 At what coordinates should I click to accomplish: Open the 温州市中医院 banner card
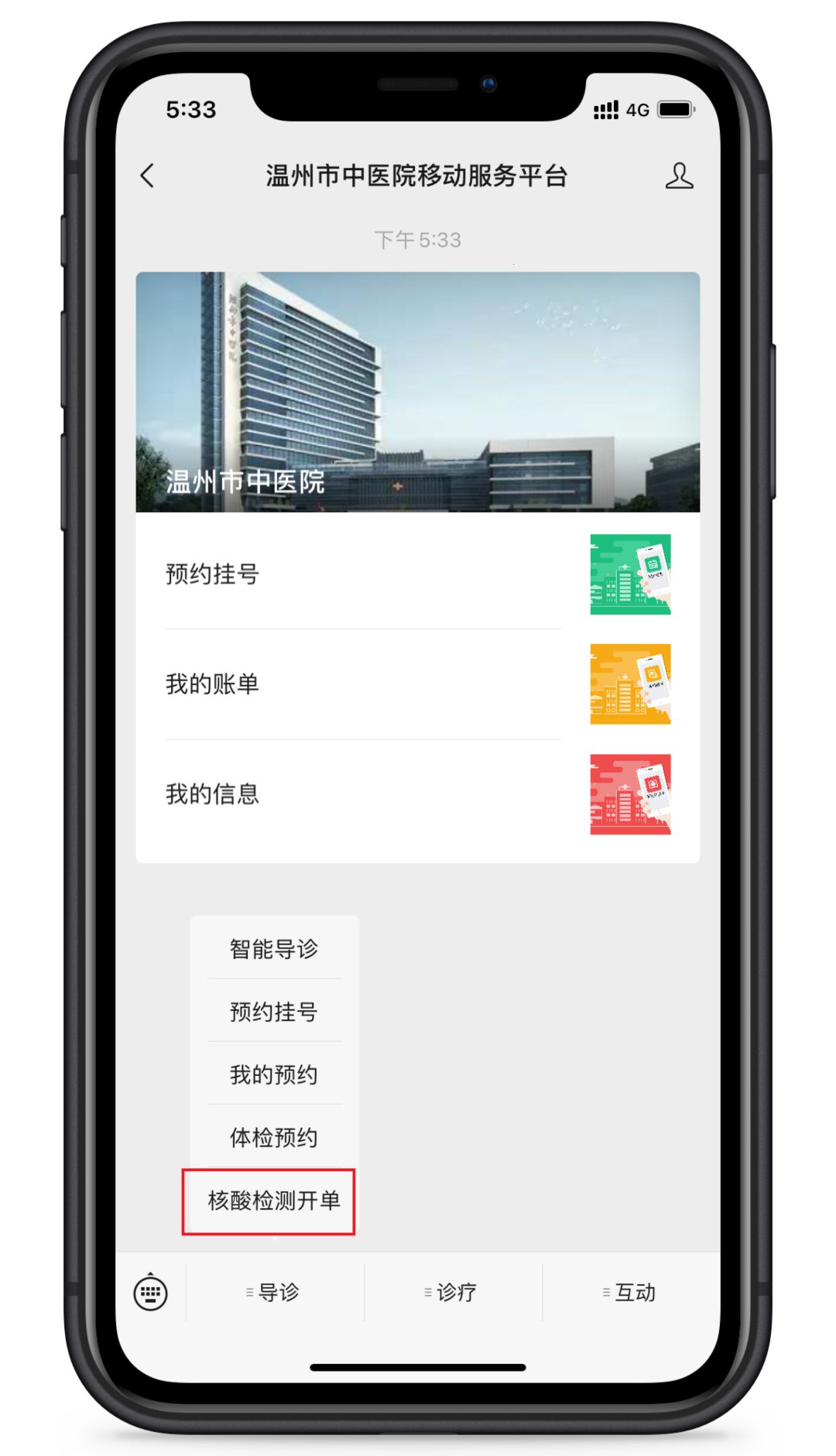tap(417, 392)
